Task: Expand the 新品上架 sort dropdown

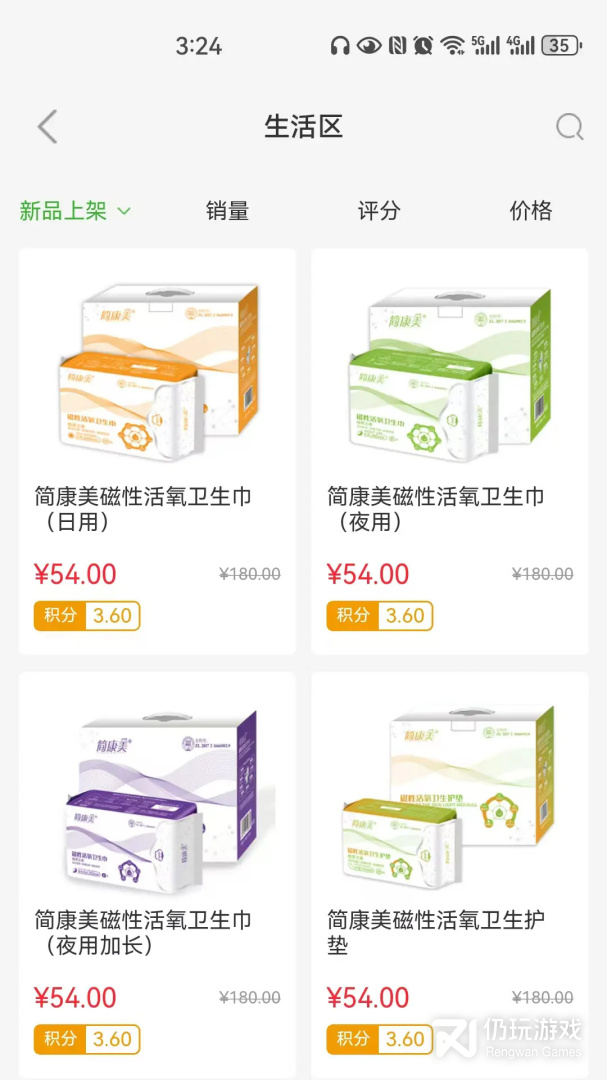Action: (75, 211)
